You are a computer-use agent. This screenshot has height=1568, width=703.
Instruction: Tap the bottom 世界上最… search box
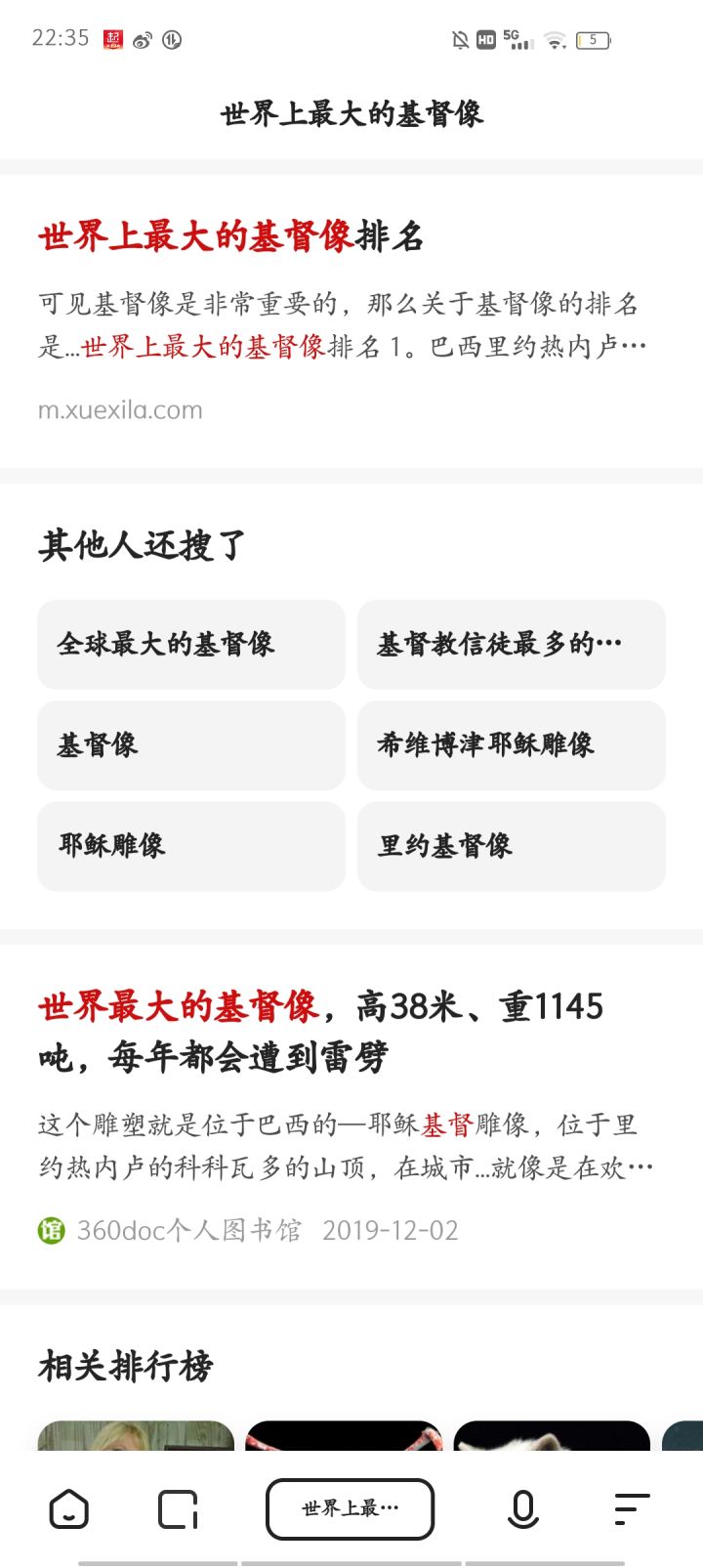click(350, 1509)
